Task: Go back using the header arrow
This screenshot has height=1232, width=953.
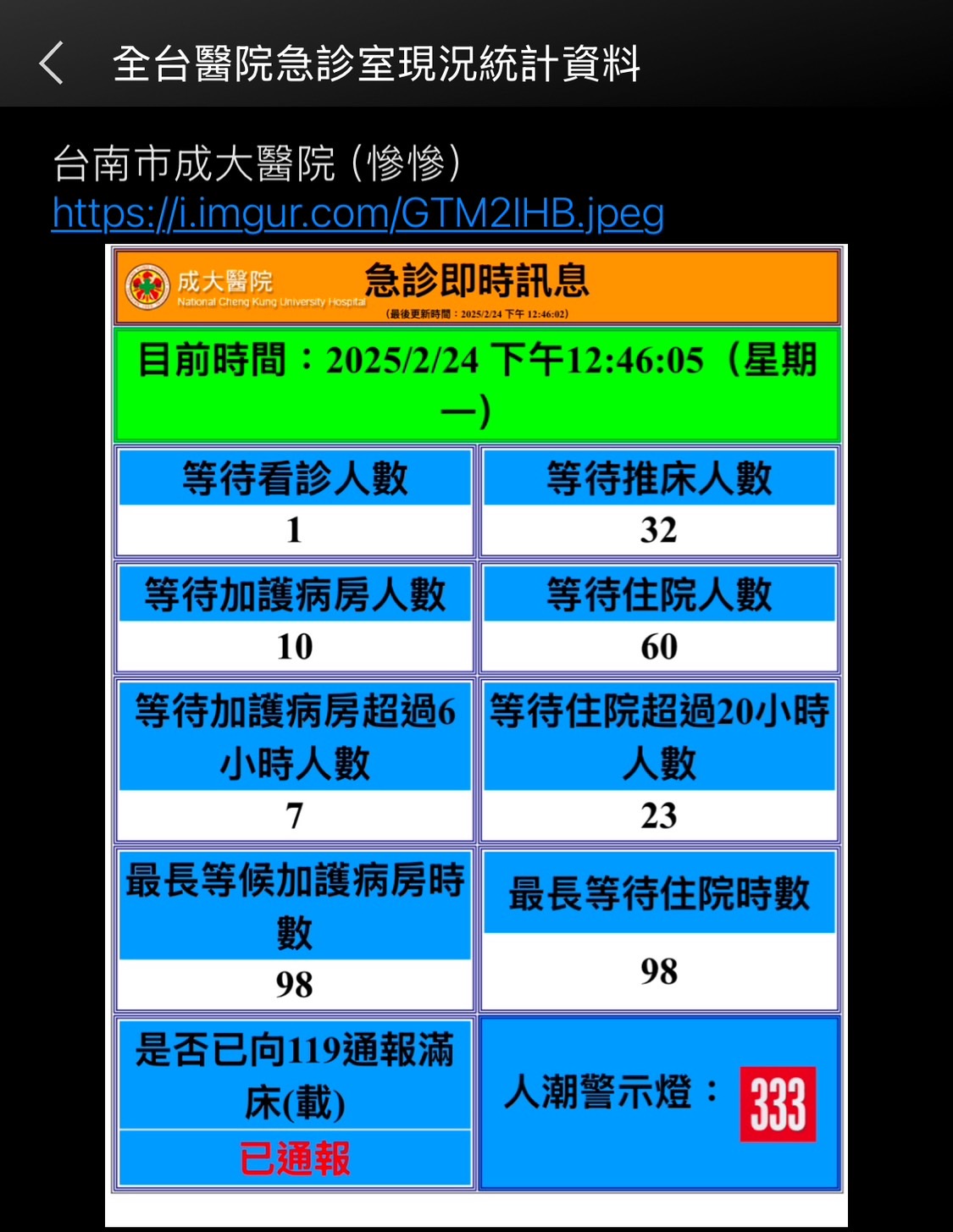Action: (52, 64)
